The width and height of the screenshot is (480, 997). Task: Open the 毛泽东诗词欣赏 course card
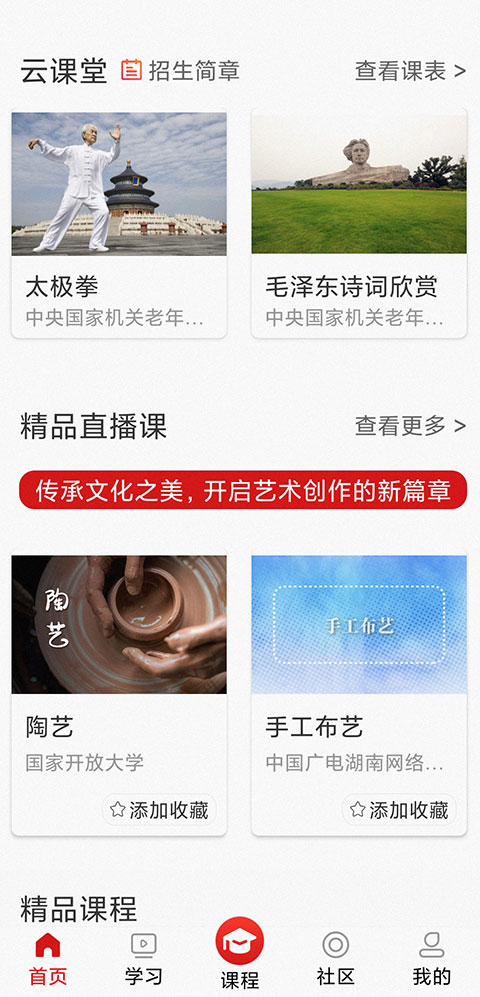pyautogui.click(x=359, y=225)
